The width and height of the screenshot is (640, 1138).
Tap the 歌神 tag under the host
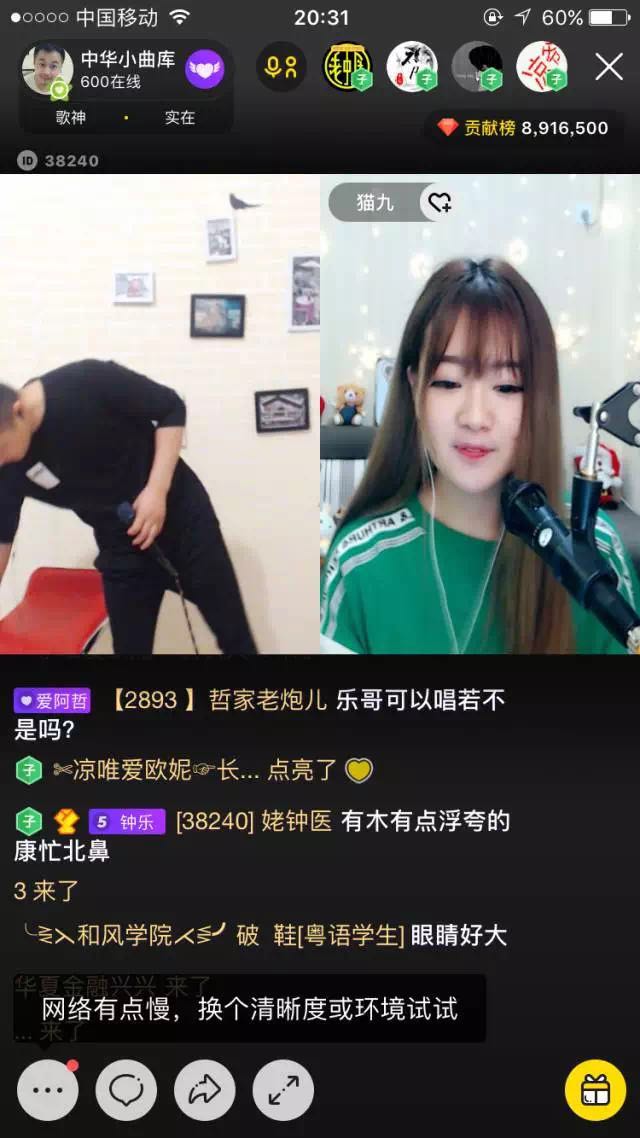click(x=71, y=118)
